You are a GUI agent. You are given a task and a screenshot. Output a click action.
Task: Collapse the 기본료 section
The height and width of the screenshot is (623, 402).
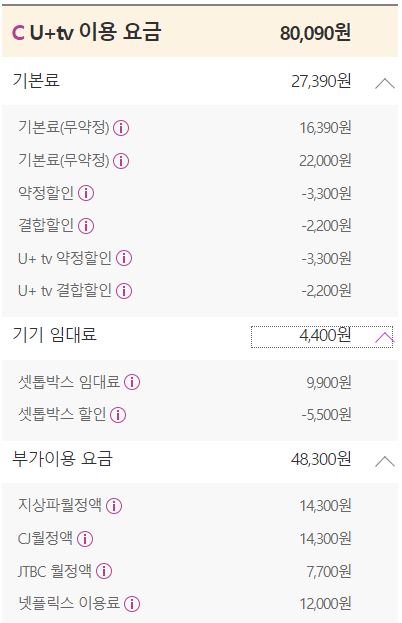(385, 83)
